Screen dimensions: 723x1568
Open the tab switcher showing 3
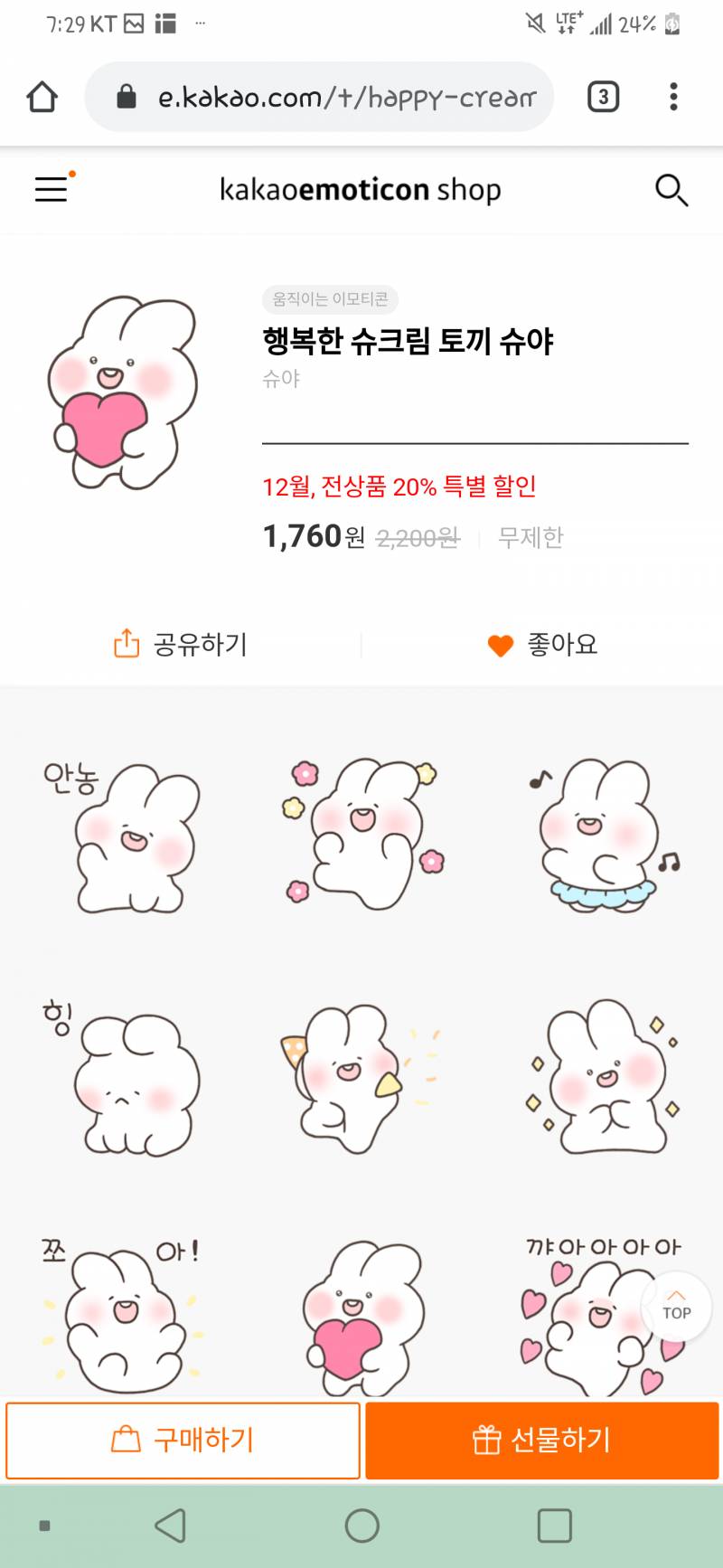pyautogui.click(x=603, y=96)
